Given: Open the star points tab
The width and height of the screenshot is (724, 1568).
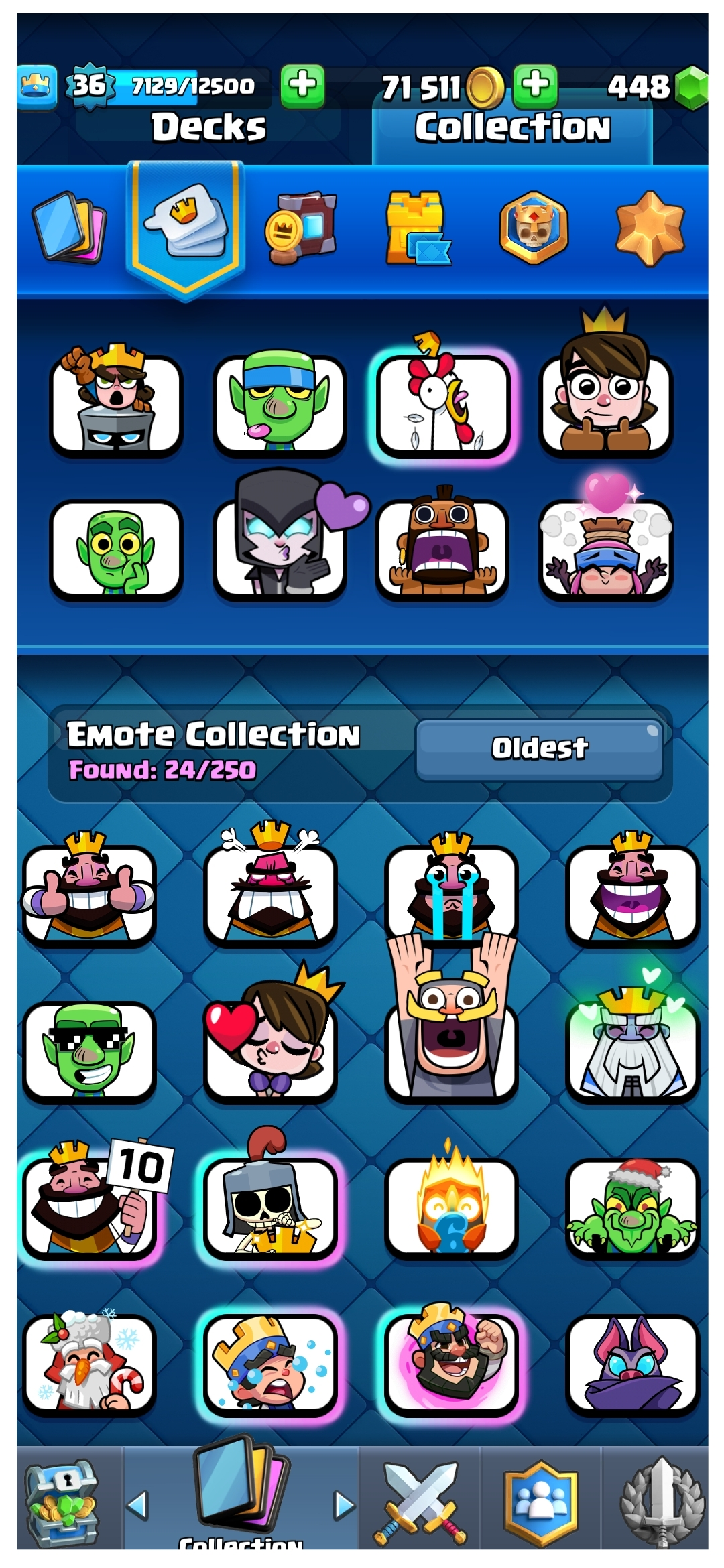Looking at the screenshot, I should (x=650, y=228).
